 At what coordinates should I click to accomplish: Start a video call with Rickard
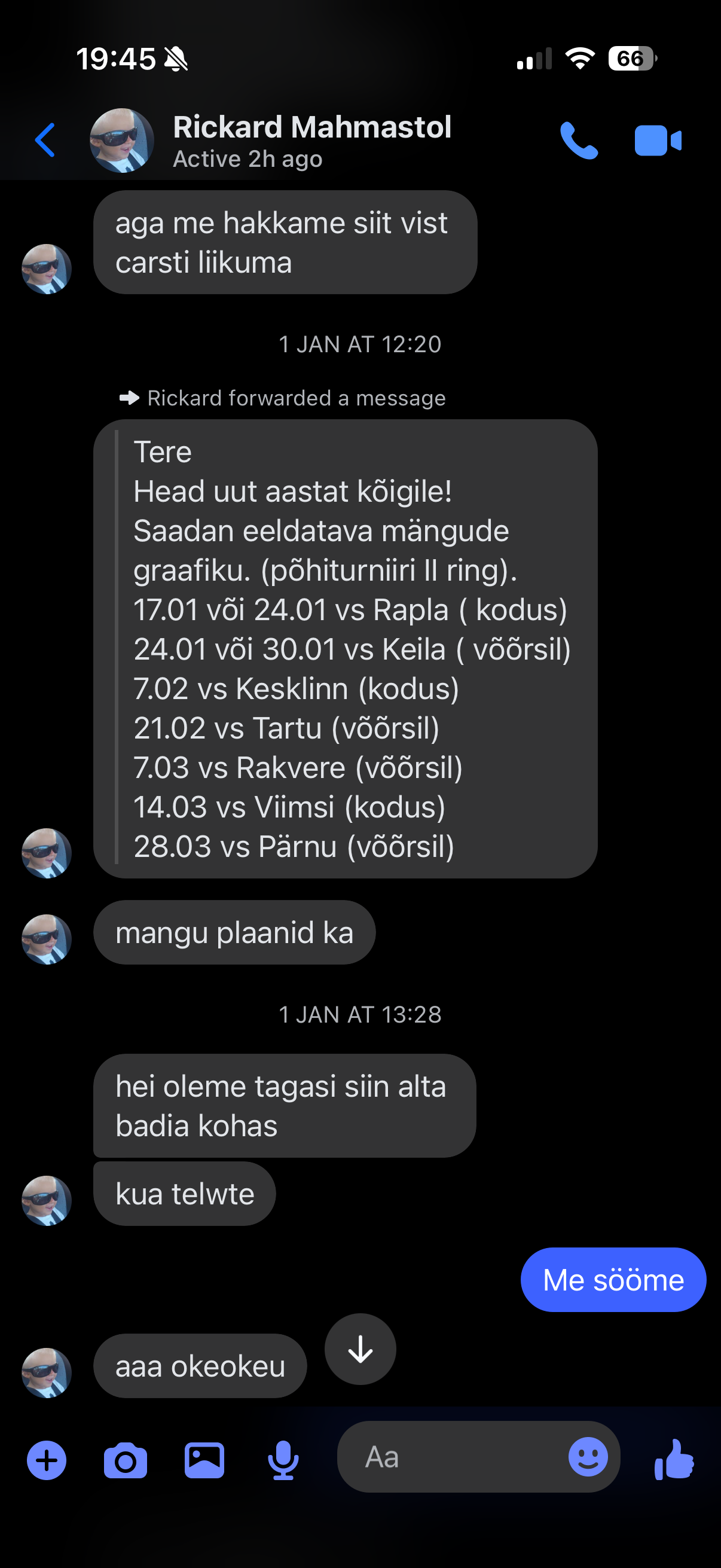pyautogui.click(x=658, y=141)
